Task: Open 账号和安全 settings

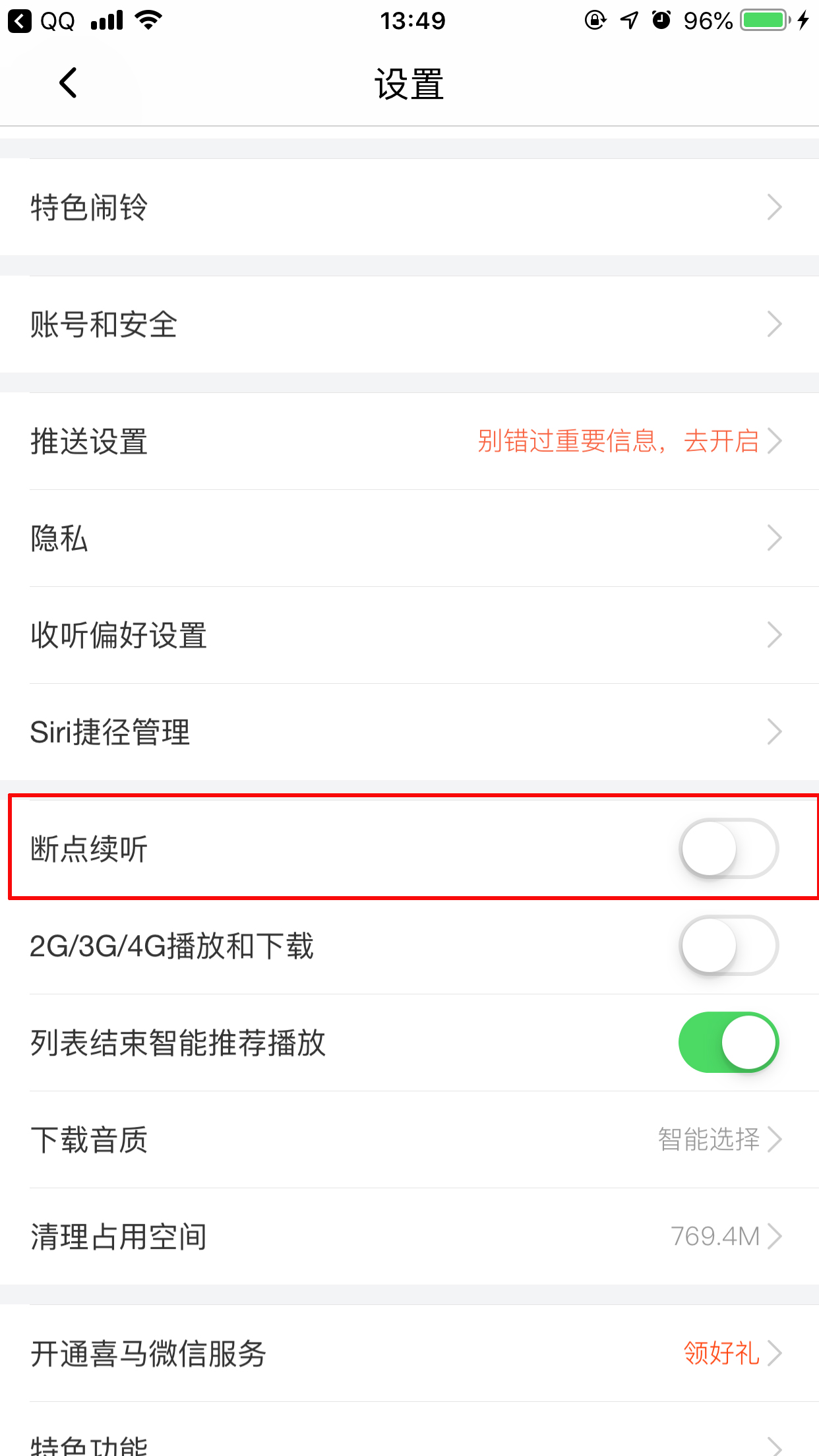Action: [x=409, y=324]
